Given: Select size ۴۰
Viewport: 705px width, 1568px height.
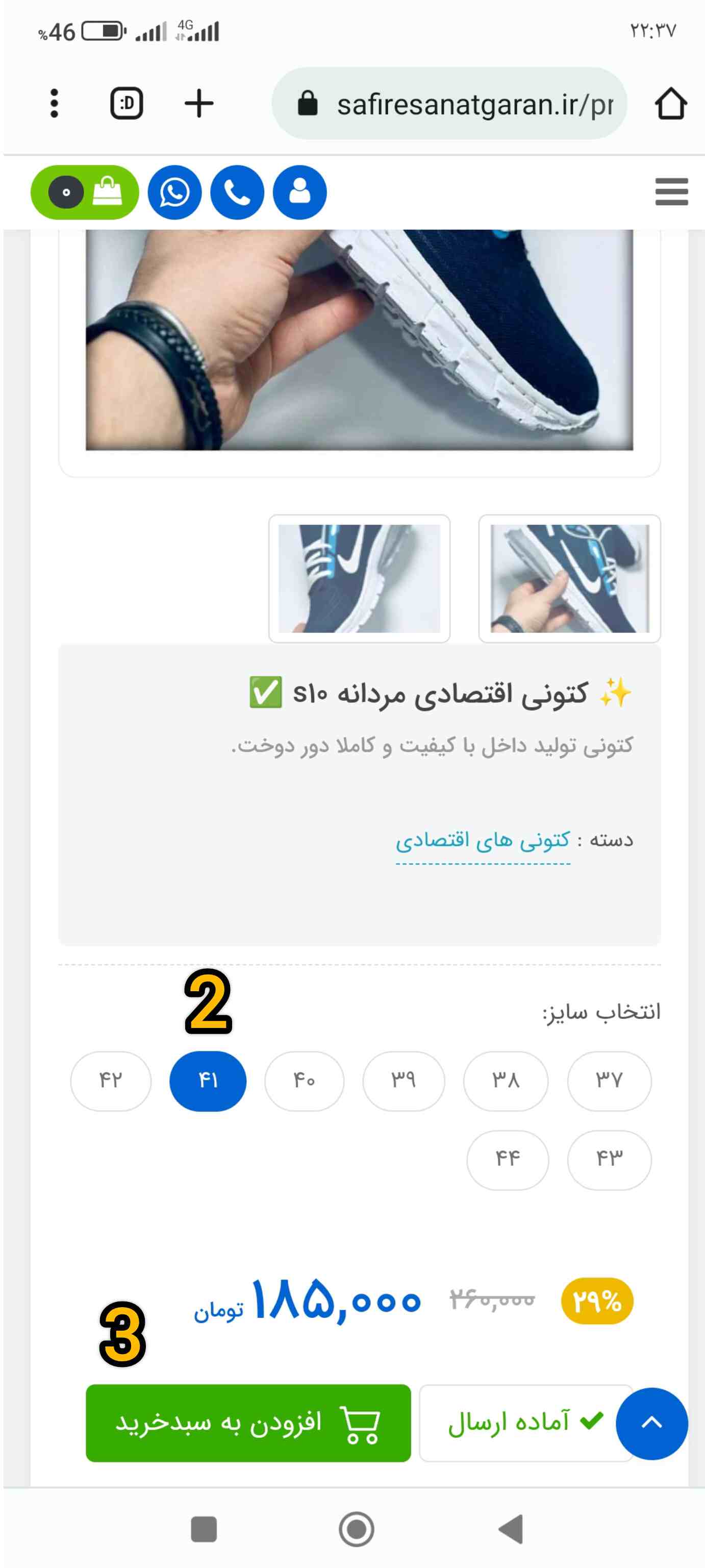Looking at the screenshot, I should click(304, 1081).
